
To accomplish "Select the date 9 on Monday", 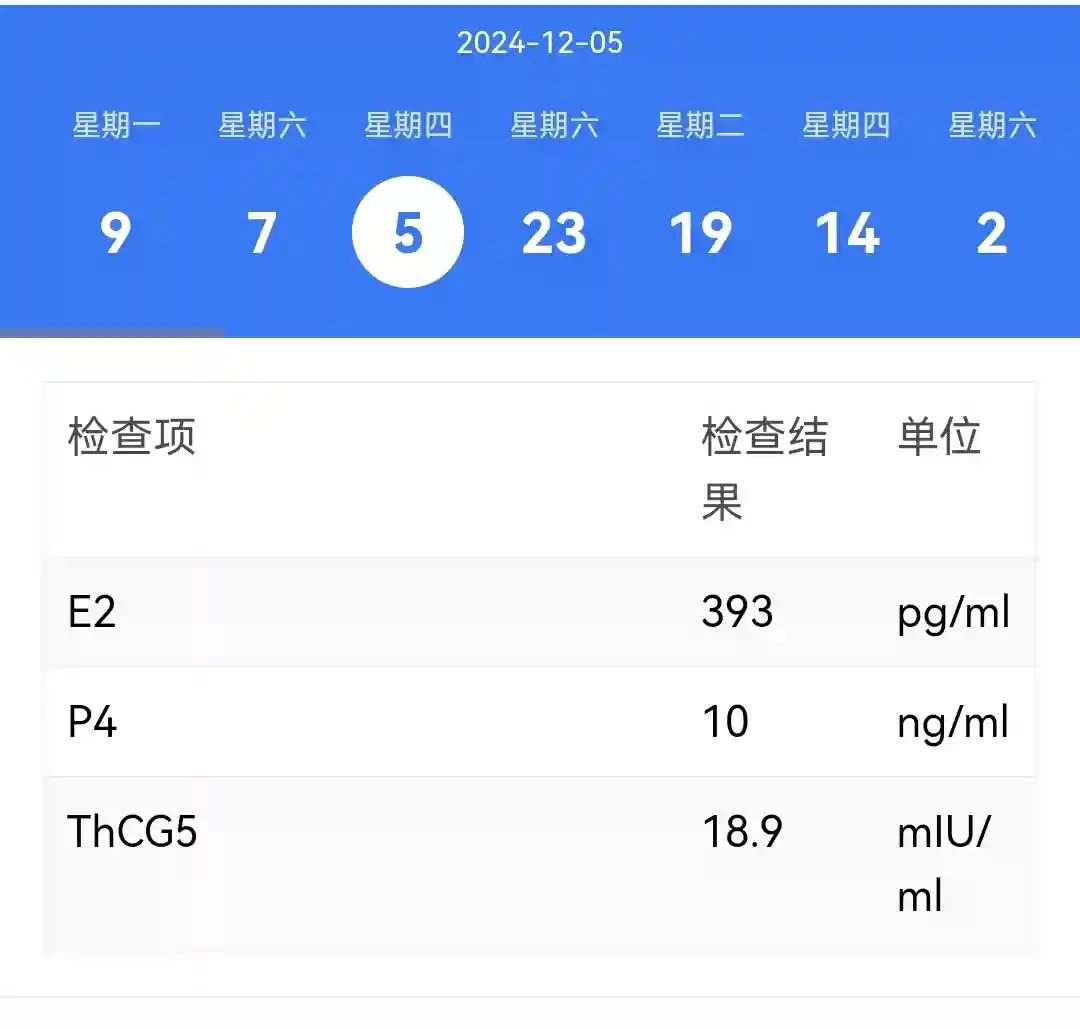I will (116, 233).
